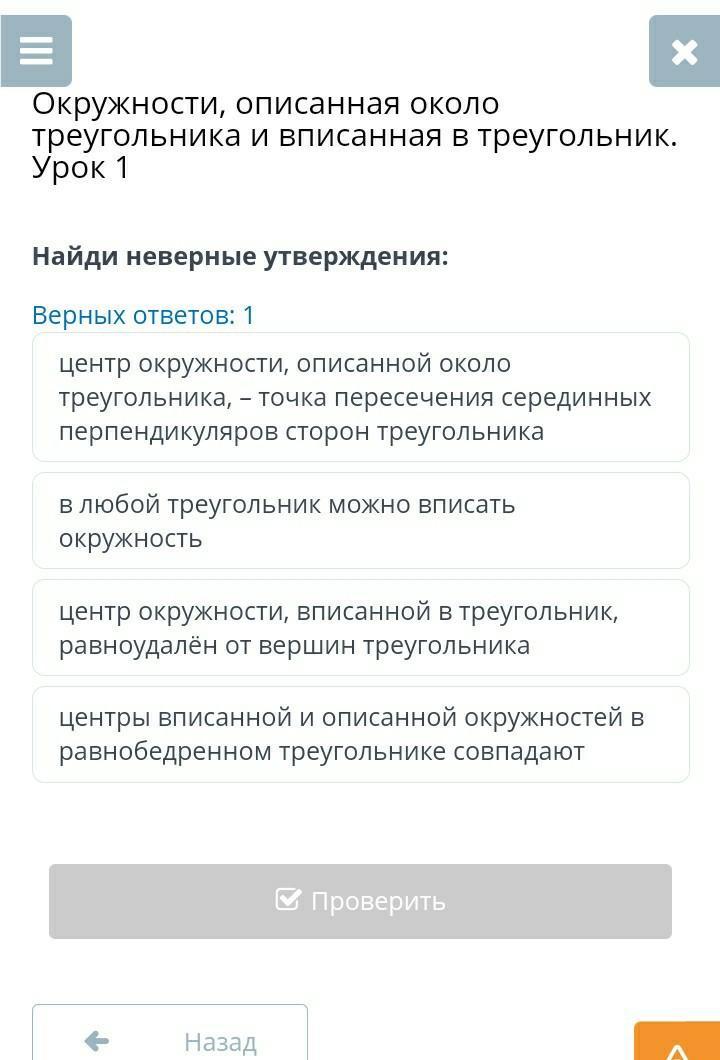Image resolution: width=720 pixels, height=1060 pixels.
Task: Select answer about серединных перпендикуляров
Action: (360, 397)
